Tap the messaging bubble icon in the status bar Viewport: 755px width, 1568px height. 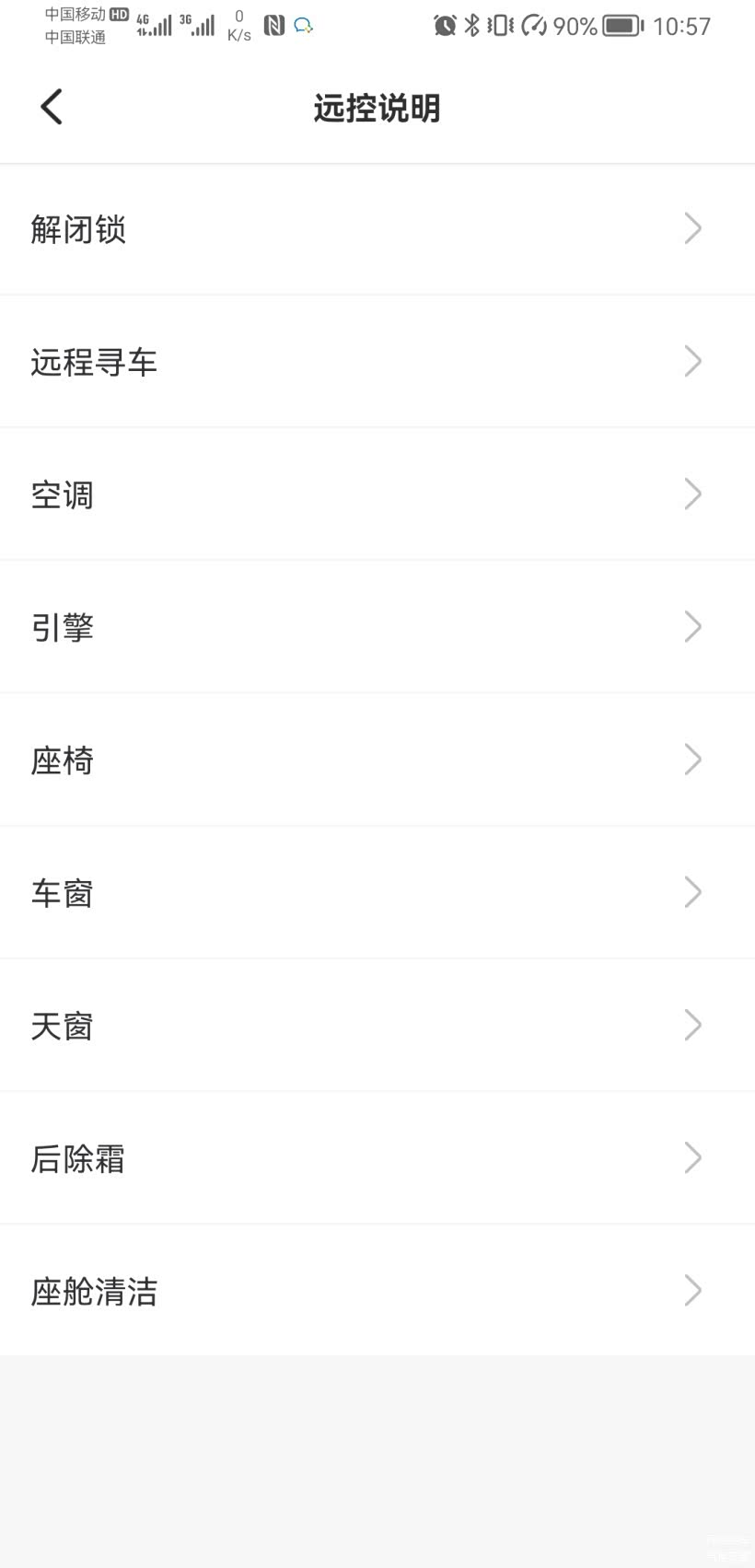304,26
